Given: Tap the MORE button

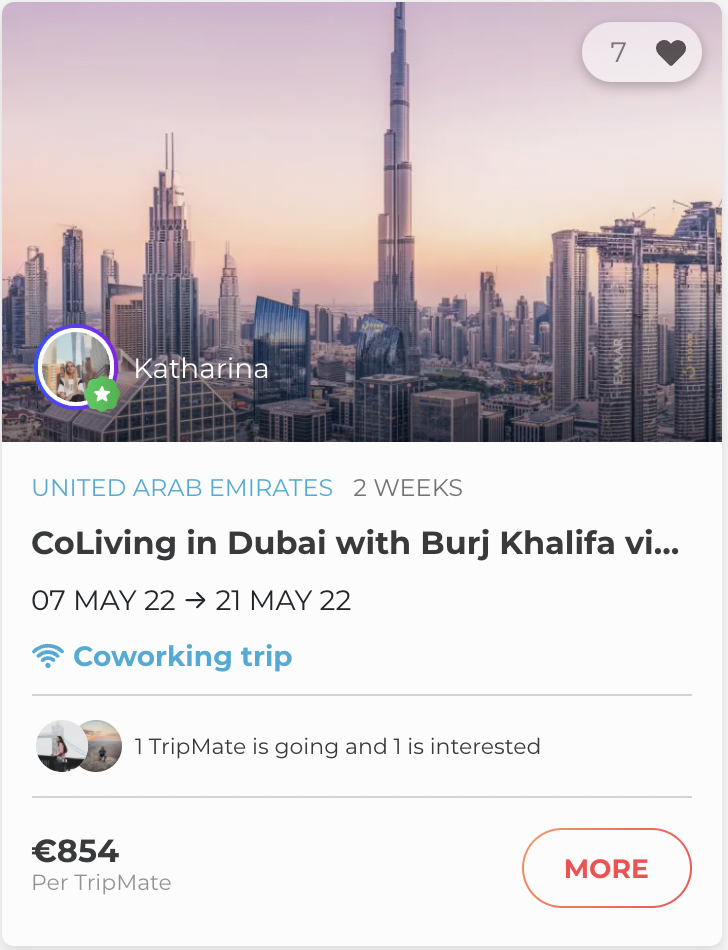Looking at the screenshot, I should [606, 868].
